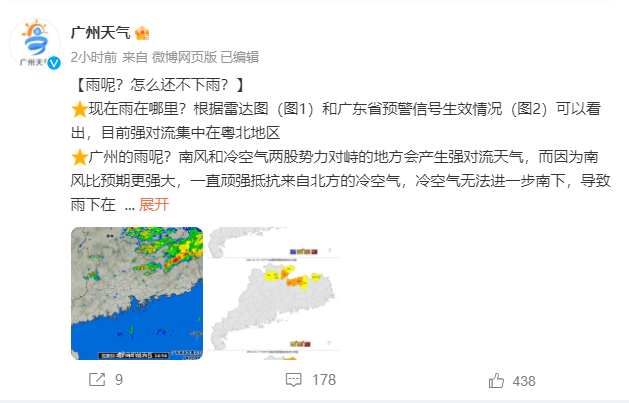
Task: Open the 微博网页版 source link
Action: click(185, 57)
